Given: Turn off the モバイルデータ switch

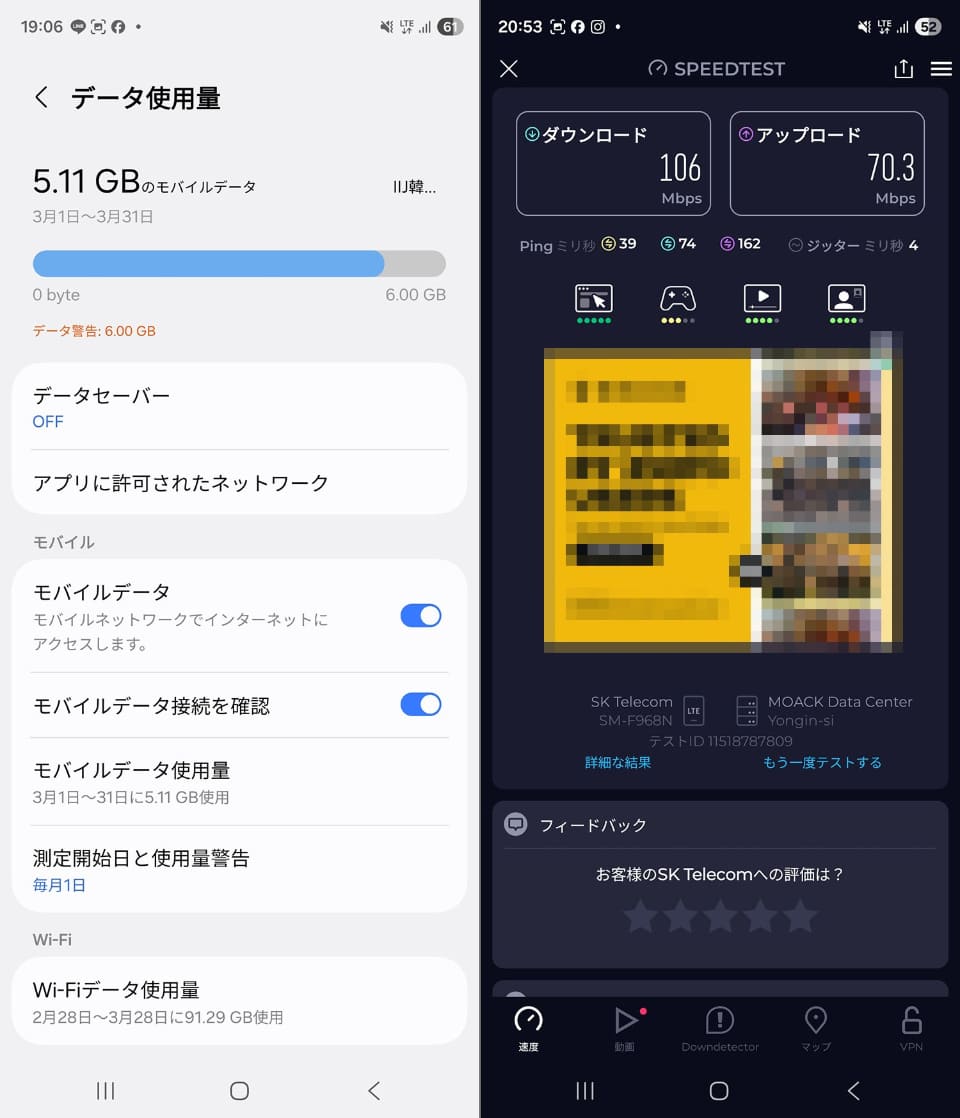Looking at the screenshot, I should (420, 615).
